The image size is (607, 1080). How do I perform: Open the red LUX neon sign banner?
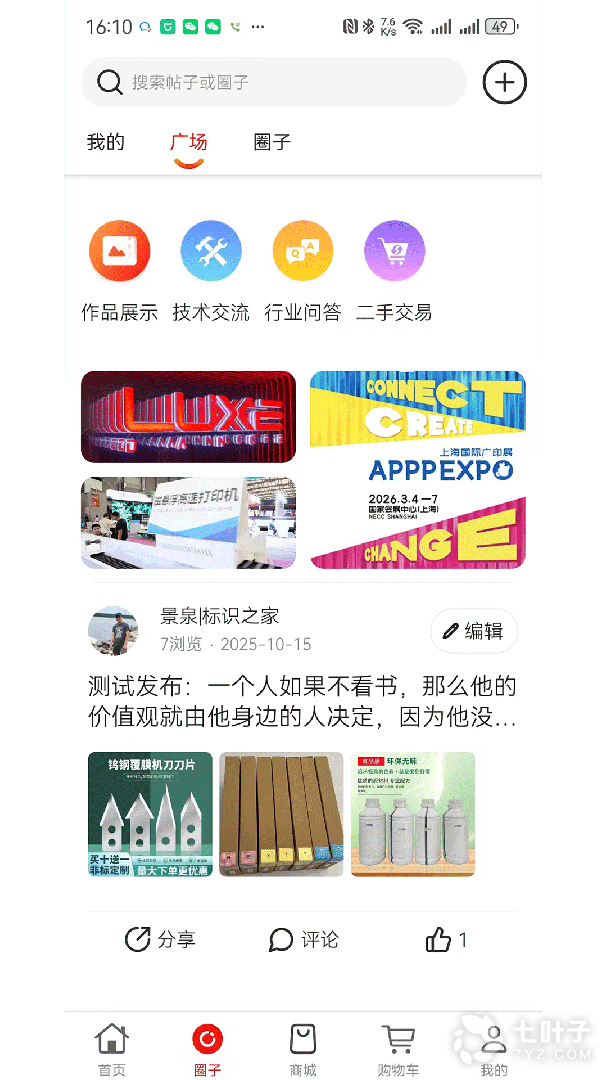188,417
